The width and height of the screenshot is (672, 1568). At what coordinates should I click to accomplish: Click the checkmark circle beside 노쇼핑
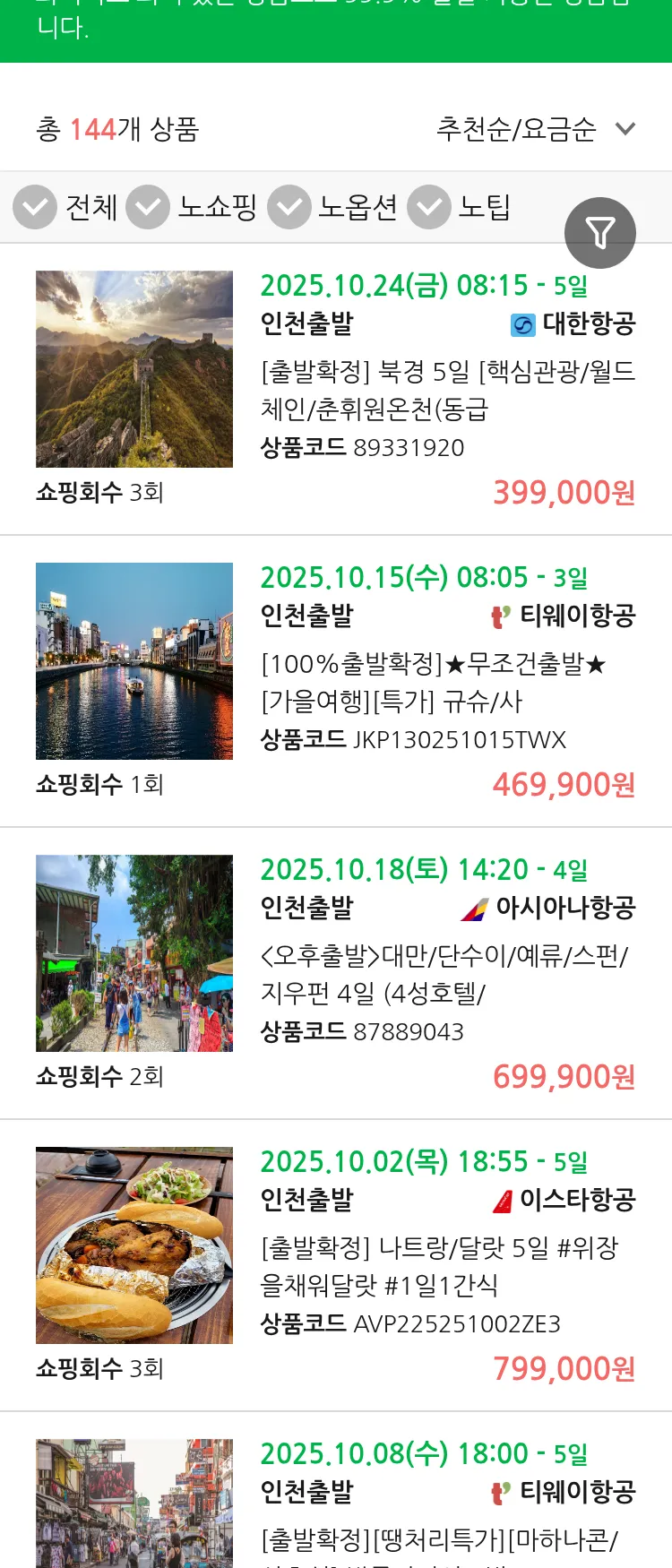click(148, 207)
